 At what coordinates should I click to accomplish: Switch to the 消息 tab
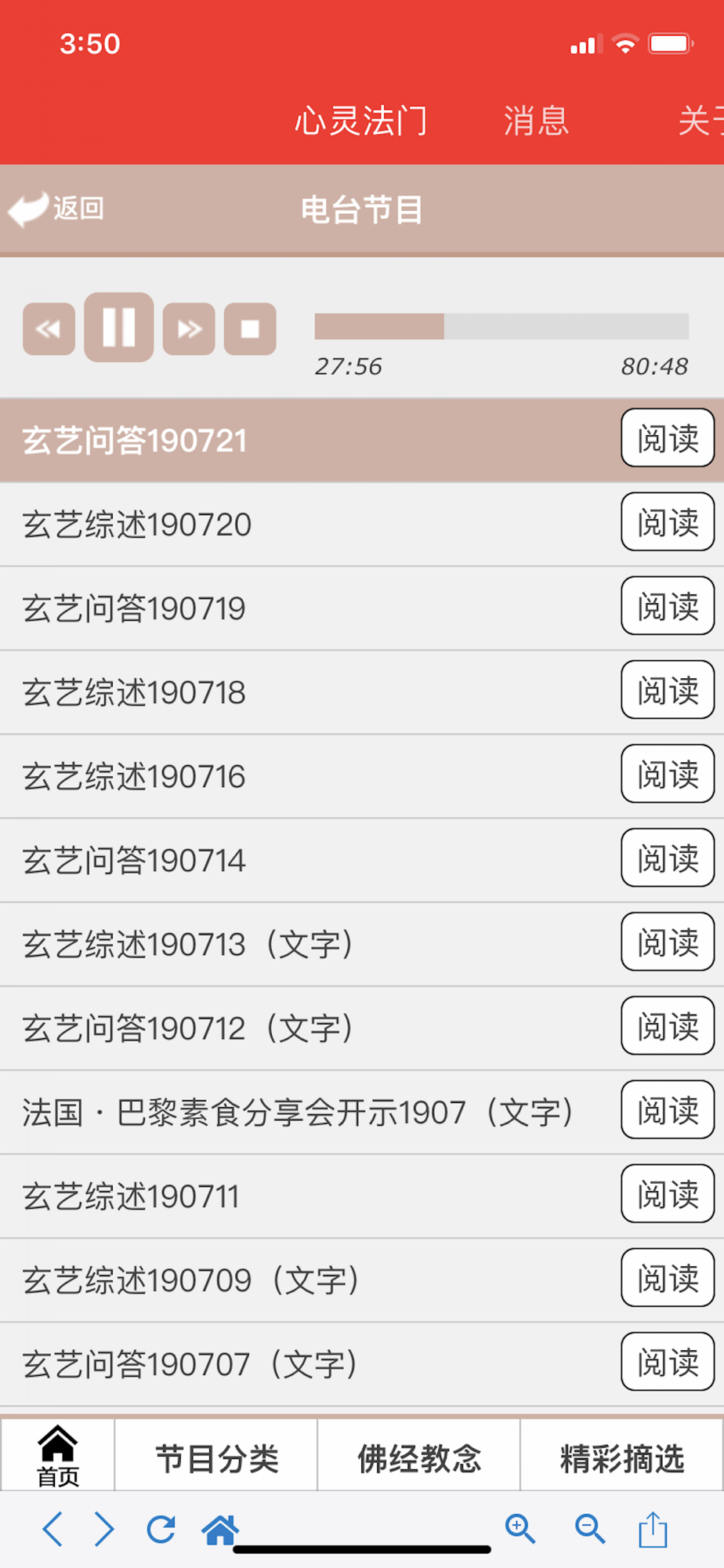(x=536, y=121)
